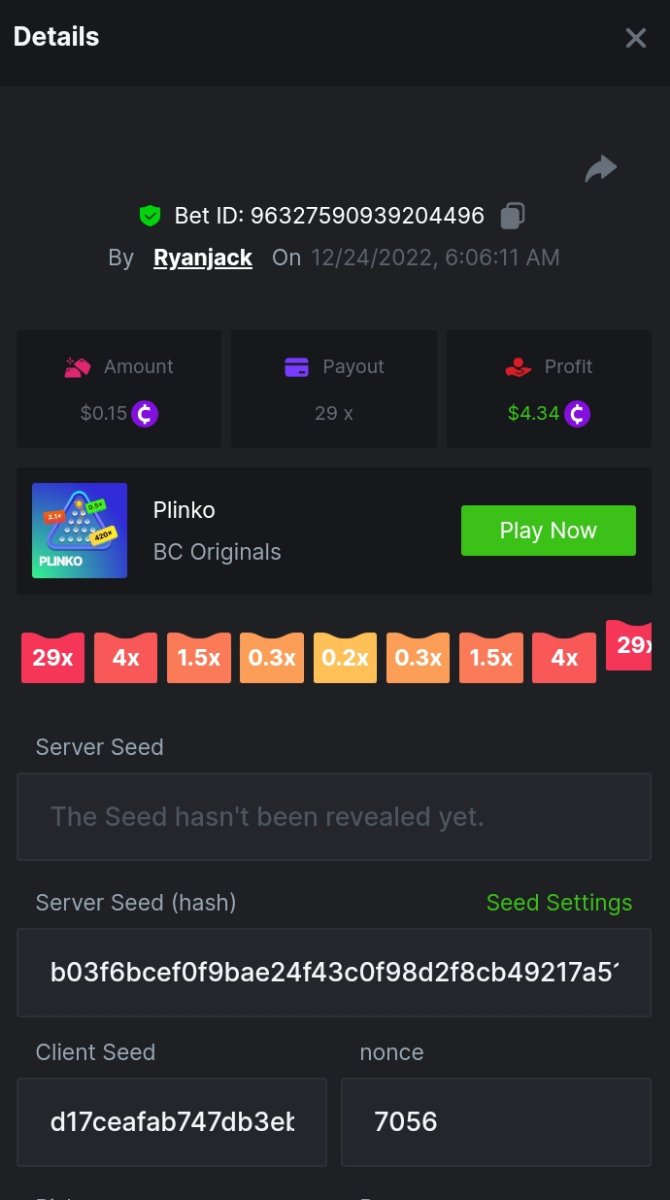Close the Details dialog
The height and width of the screenshot is (1200, 670).
pyautogui.click(x=635, y=38)
